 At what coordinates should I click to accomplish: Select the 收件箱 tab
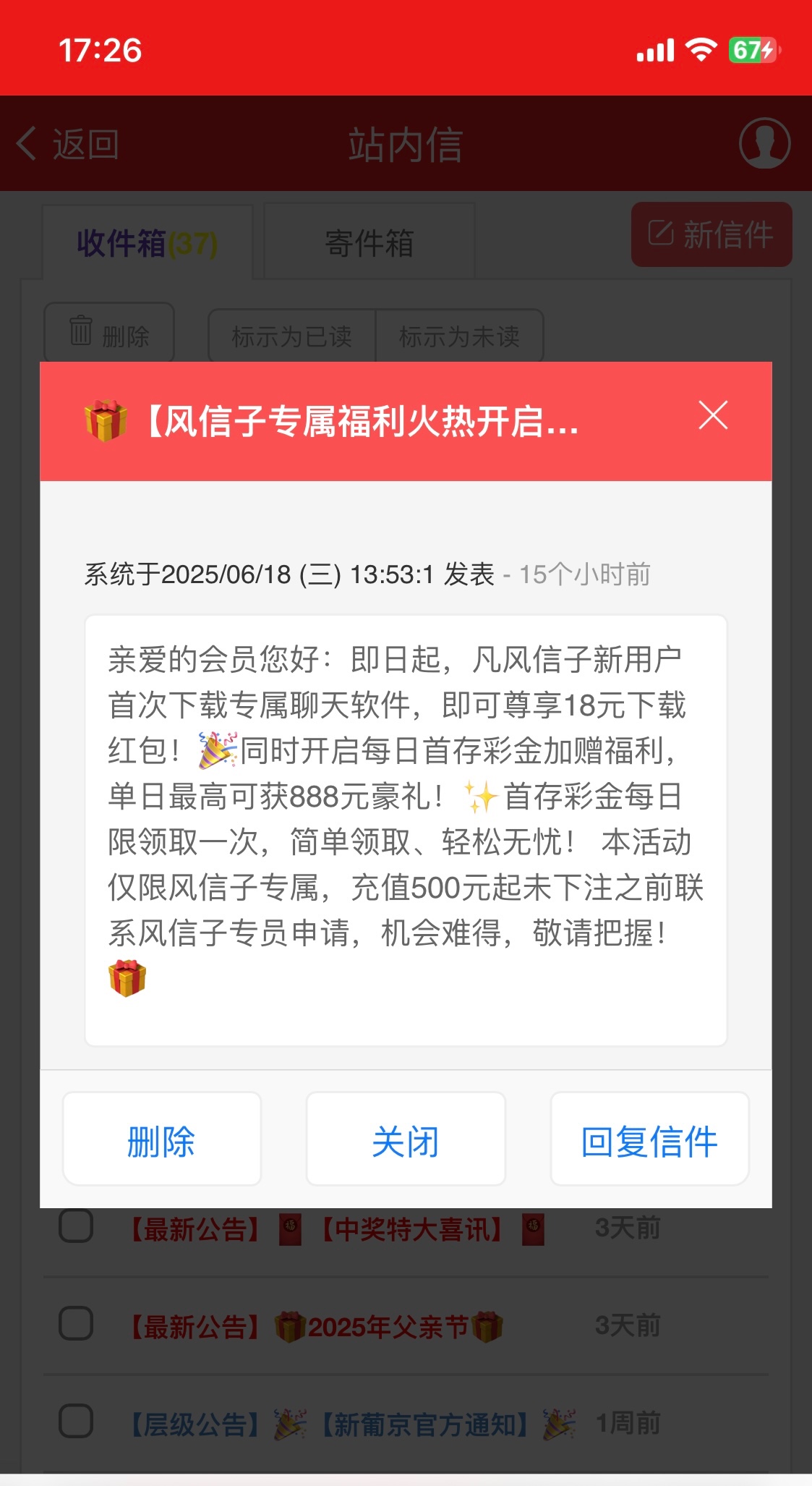[148, 242]
